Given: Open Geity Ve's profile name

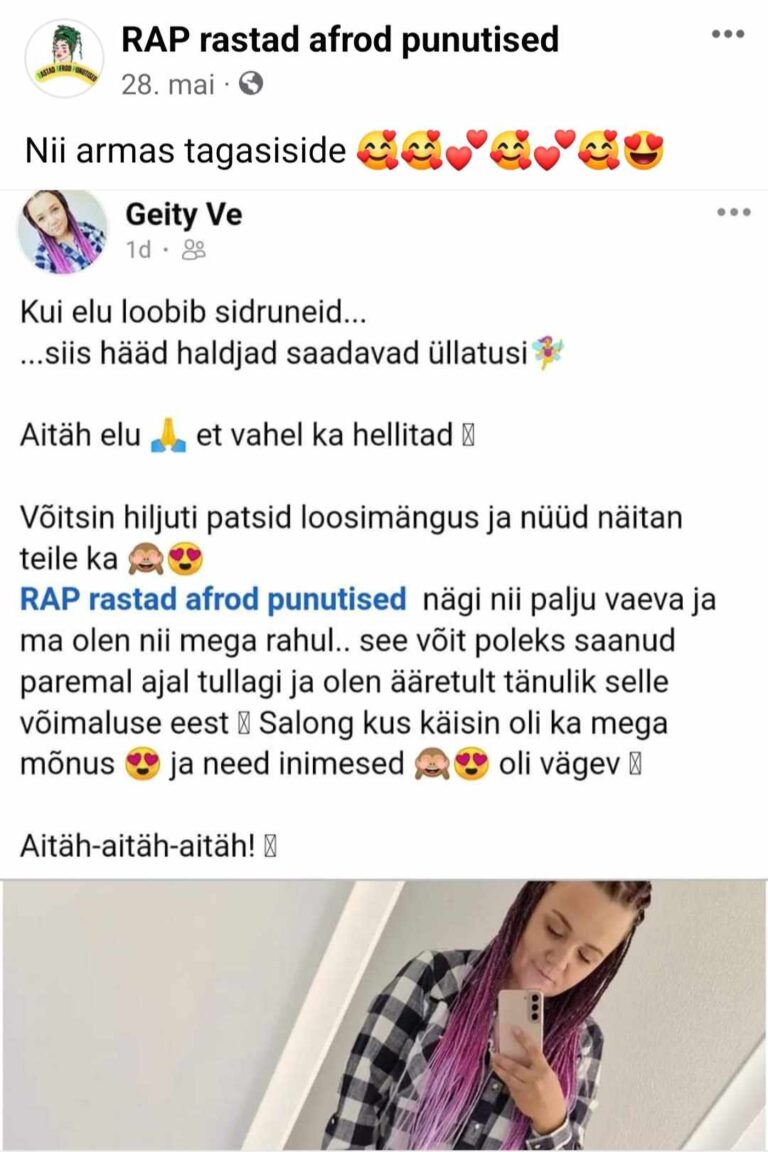Looking at the screenshot, I should (x=184, y=213).
